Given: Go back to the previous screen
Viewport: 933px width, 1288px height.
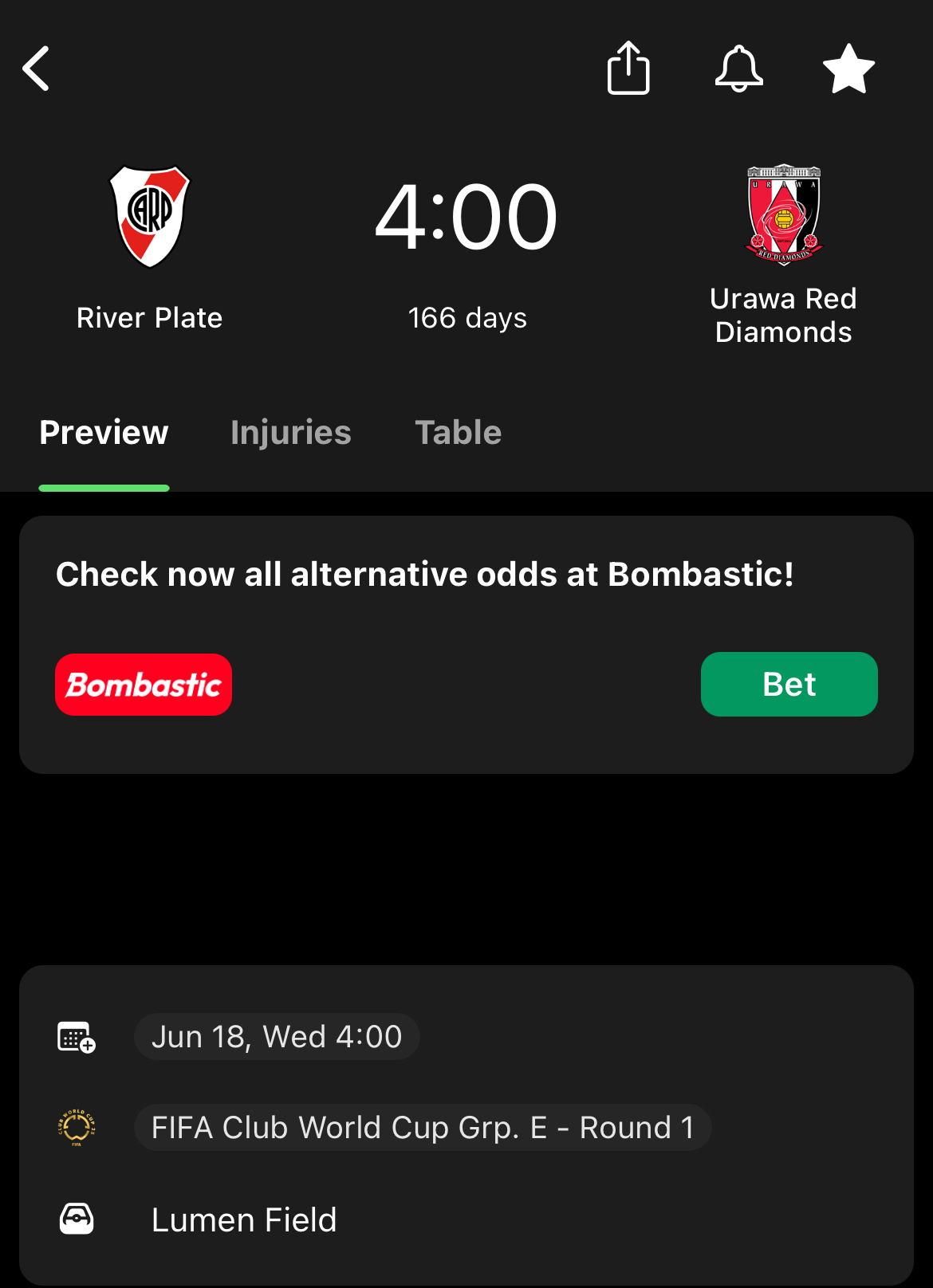Looking at the screenshot, I should [37, 69].
